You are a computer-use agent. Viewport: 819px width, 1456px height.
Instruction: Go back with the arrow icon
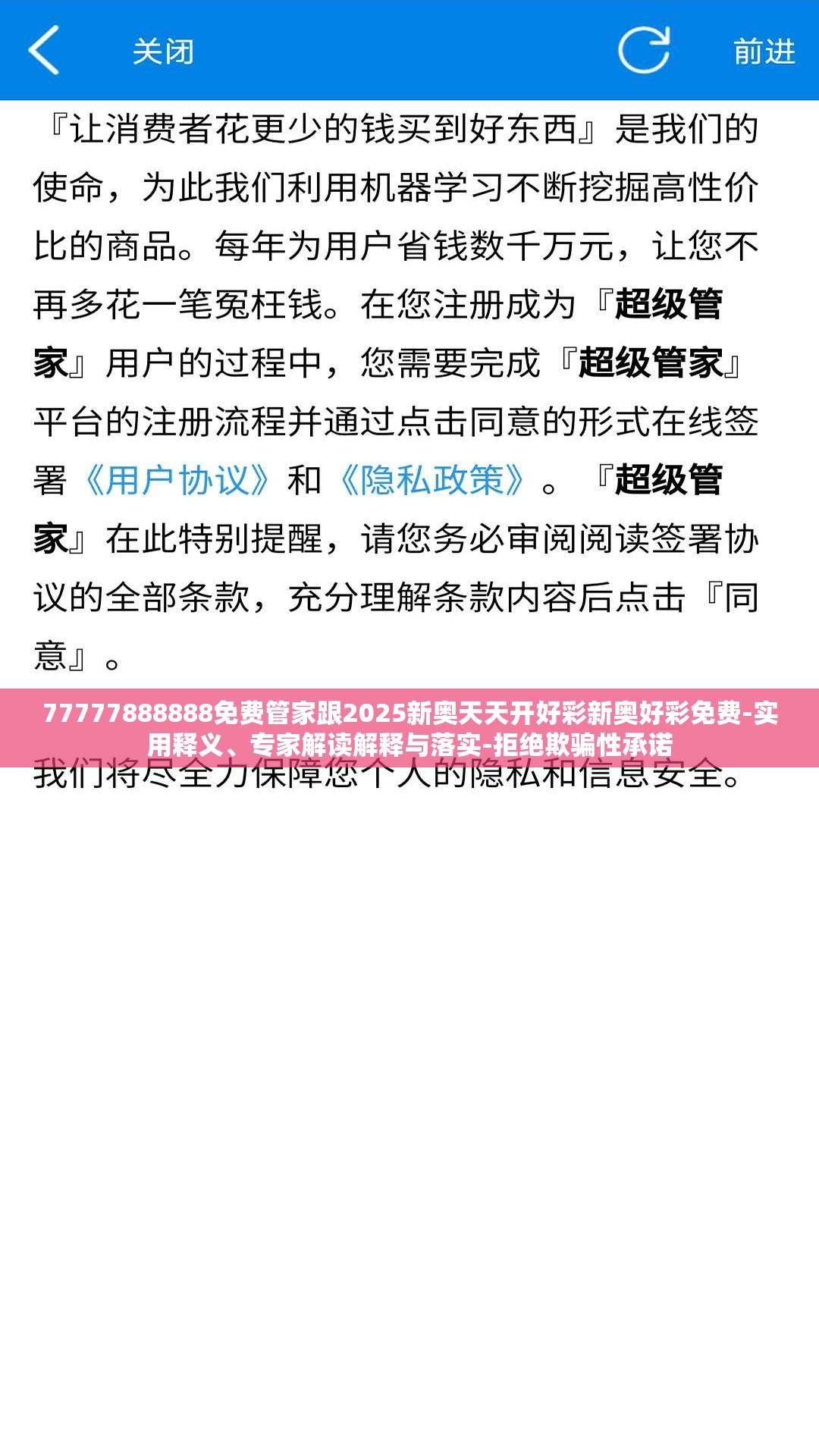tap(44, 50)
